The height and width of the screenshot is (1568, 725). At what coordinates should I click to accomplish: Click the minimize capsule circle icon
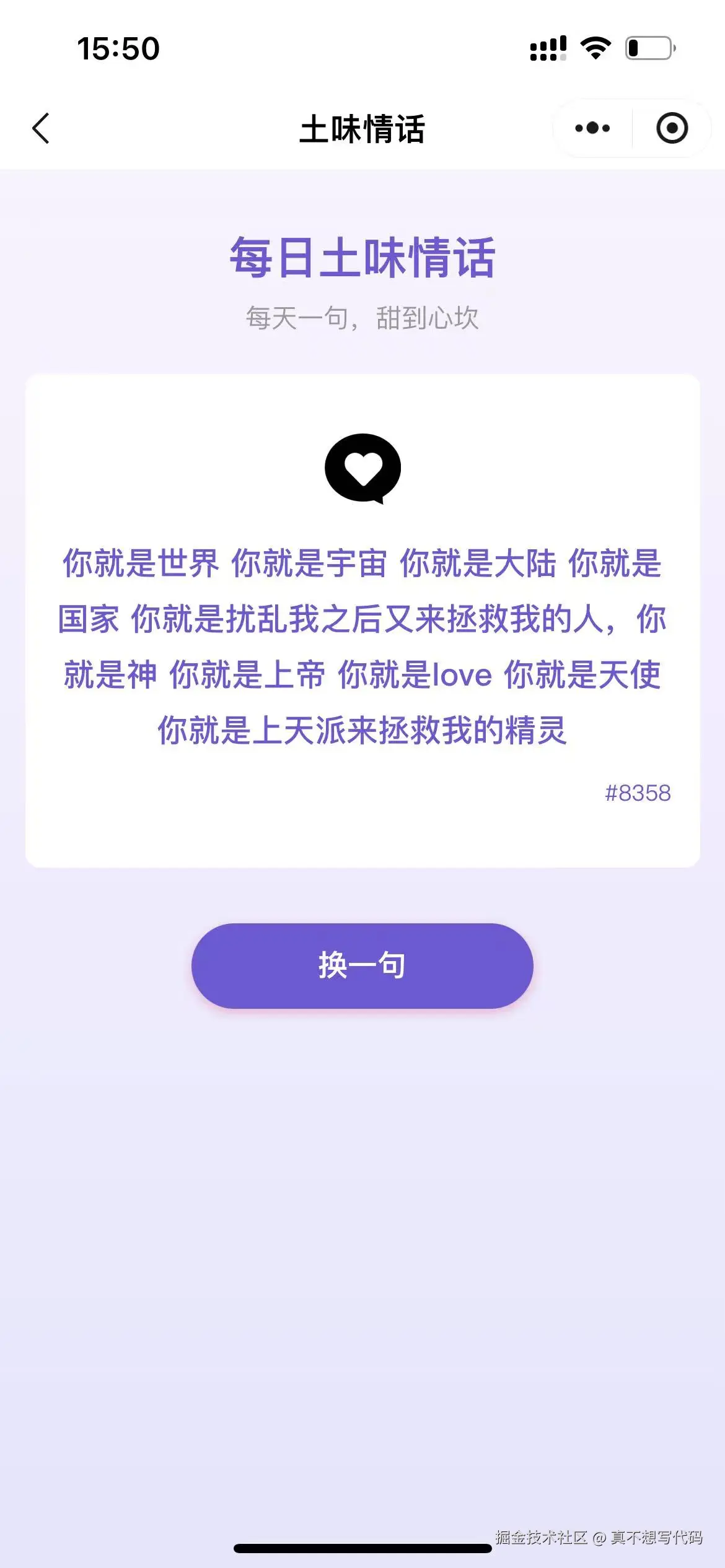(672, 128)
